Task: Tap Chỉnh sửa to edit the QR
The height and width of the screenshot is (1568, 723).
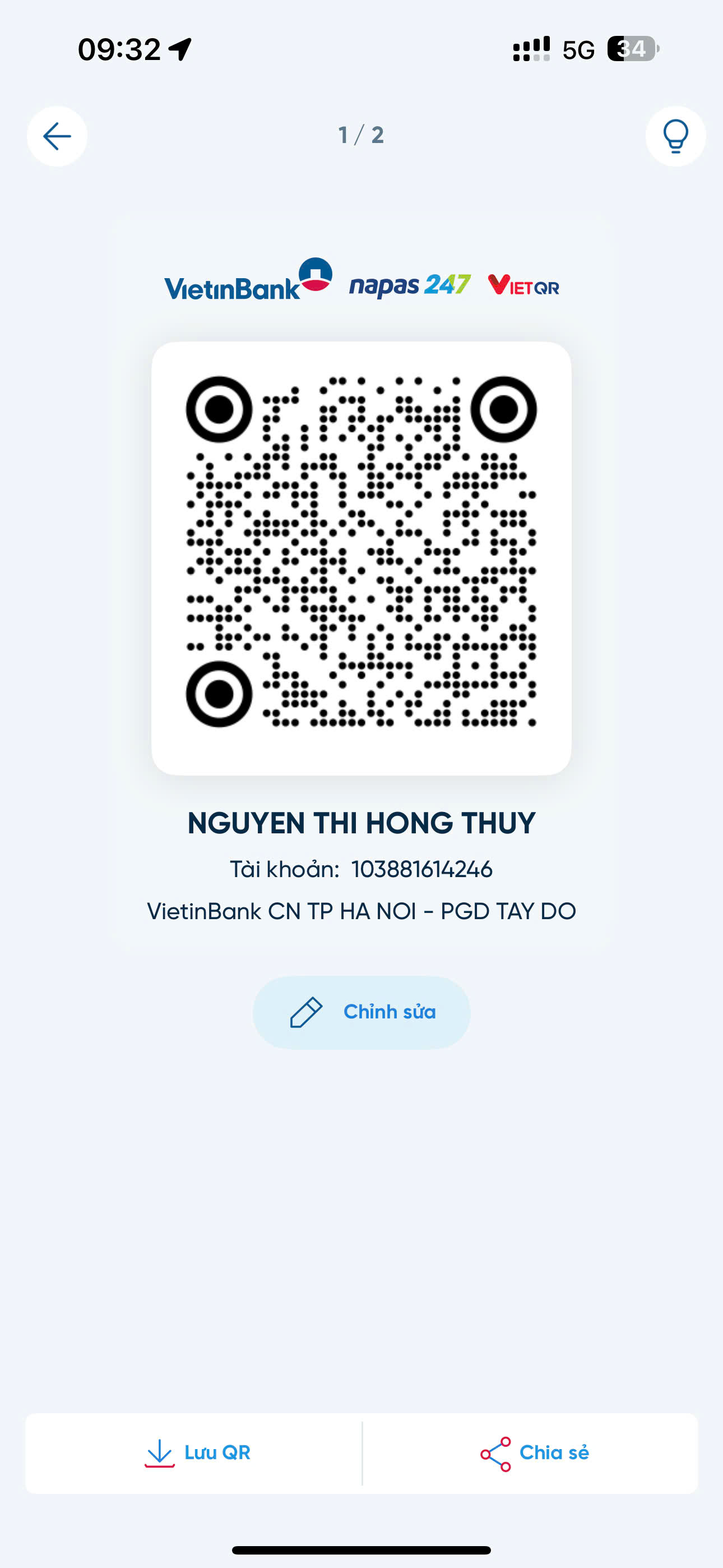Action: point(361,1012)
